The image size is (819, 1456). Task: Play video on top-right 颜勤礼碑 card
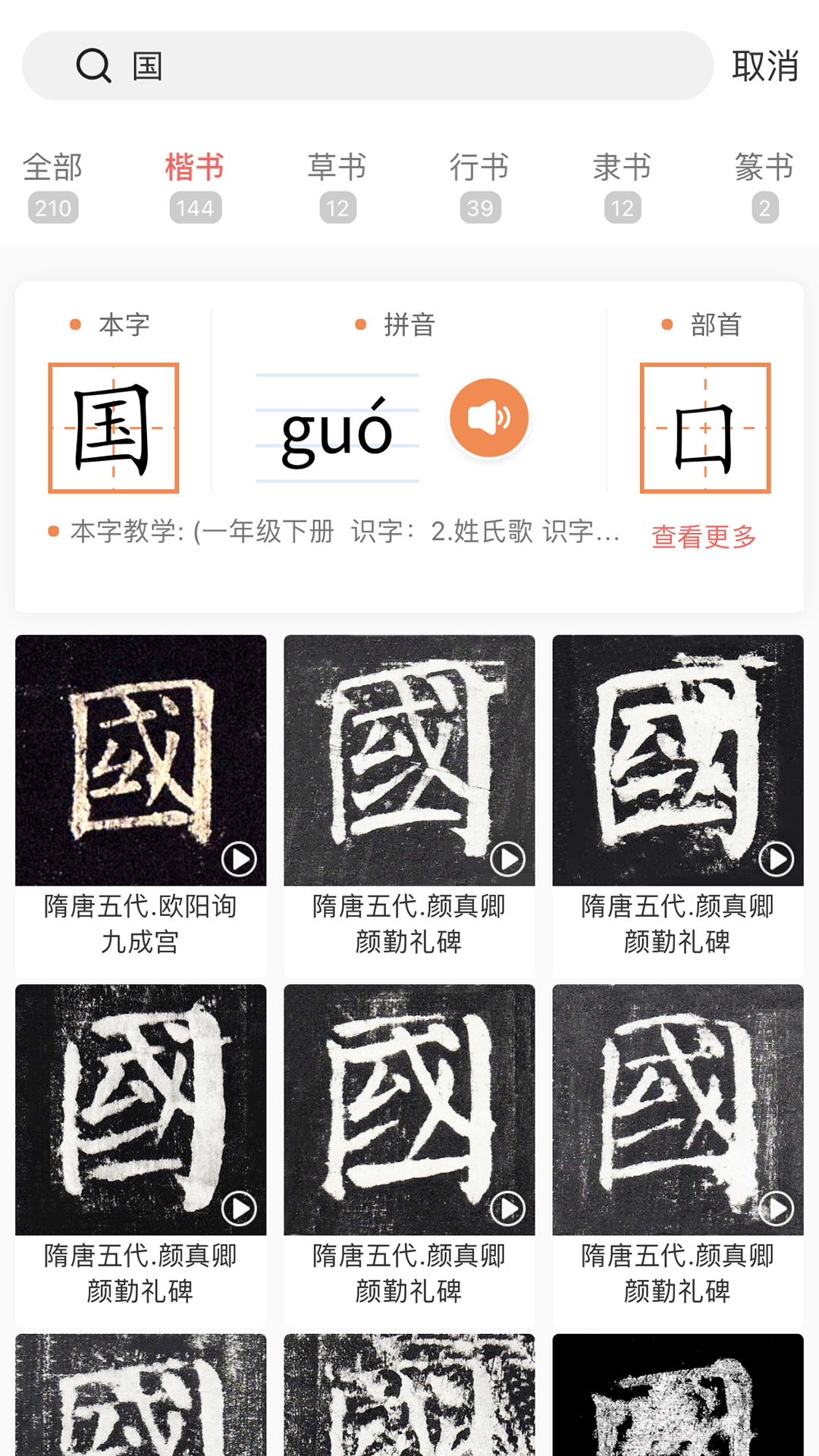click(777, 860)
